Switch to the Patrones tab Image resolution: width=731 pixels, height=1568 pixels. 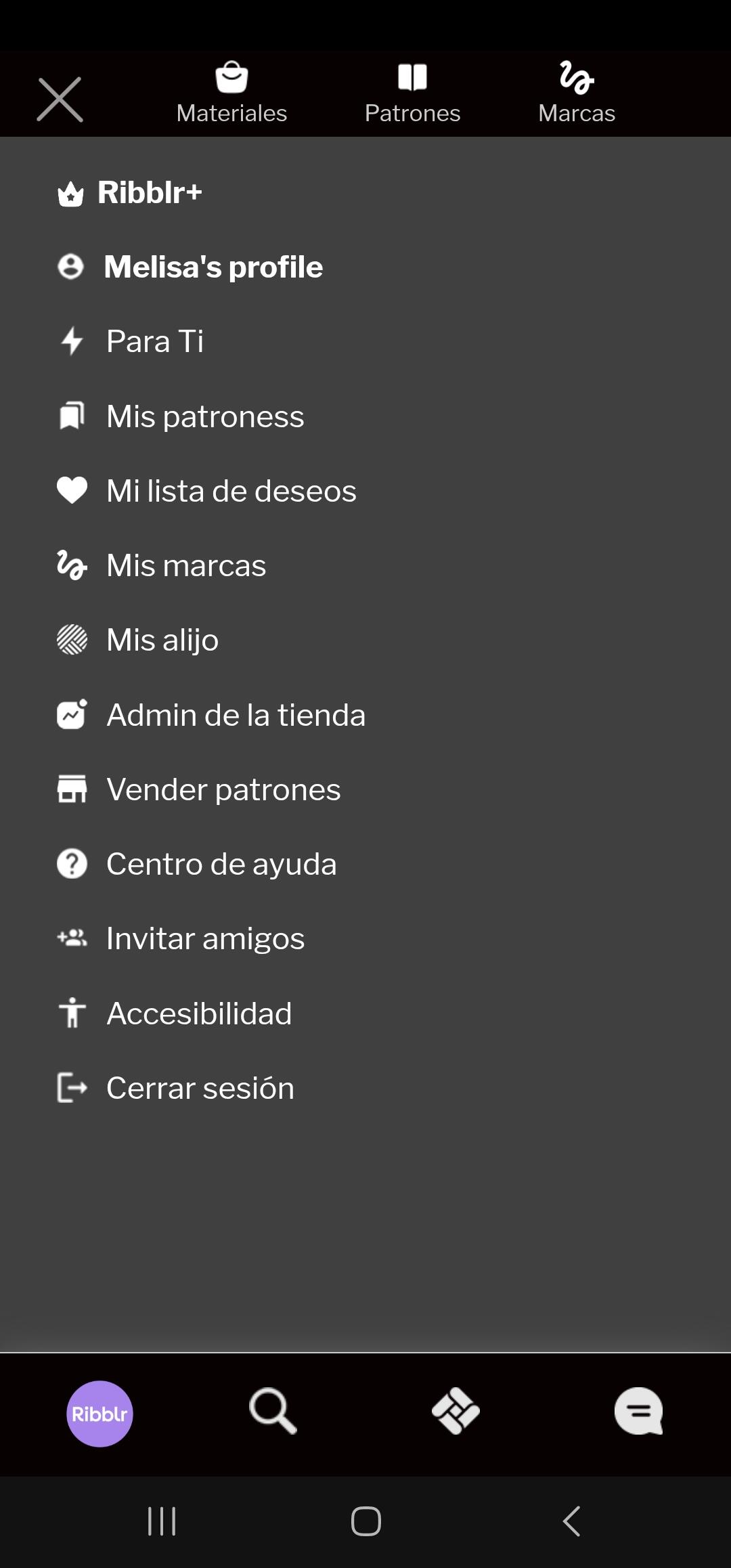412,93
